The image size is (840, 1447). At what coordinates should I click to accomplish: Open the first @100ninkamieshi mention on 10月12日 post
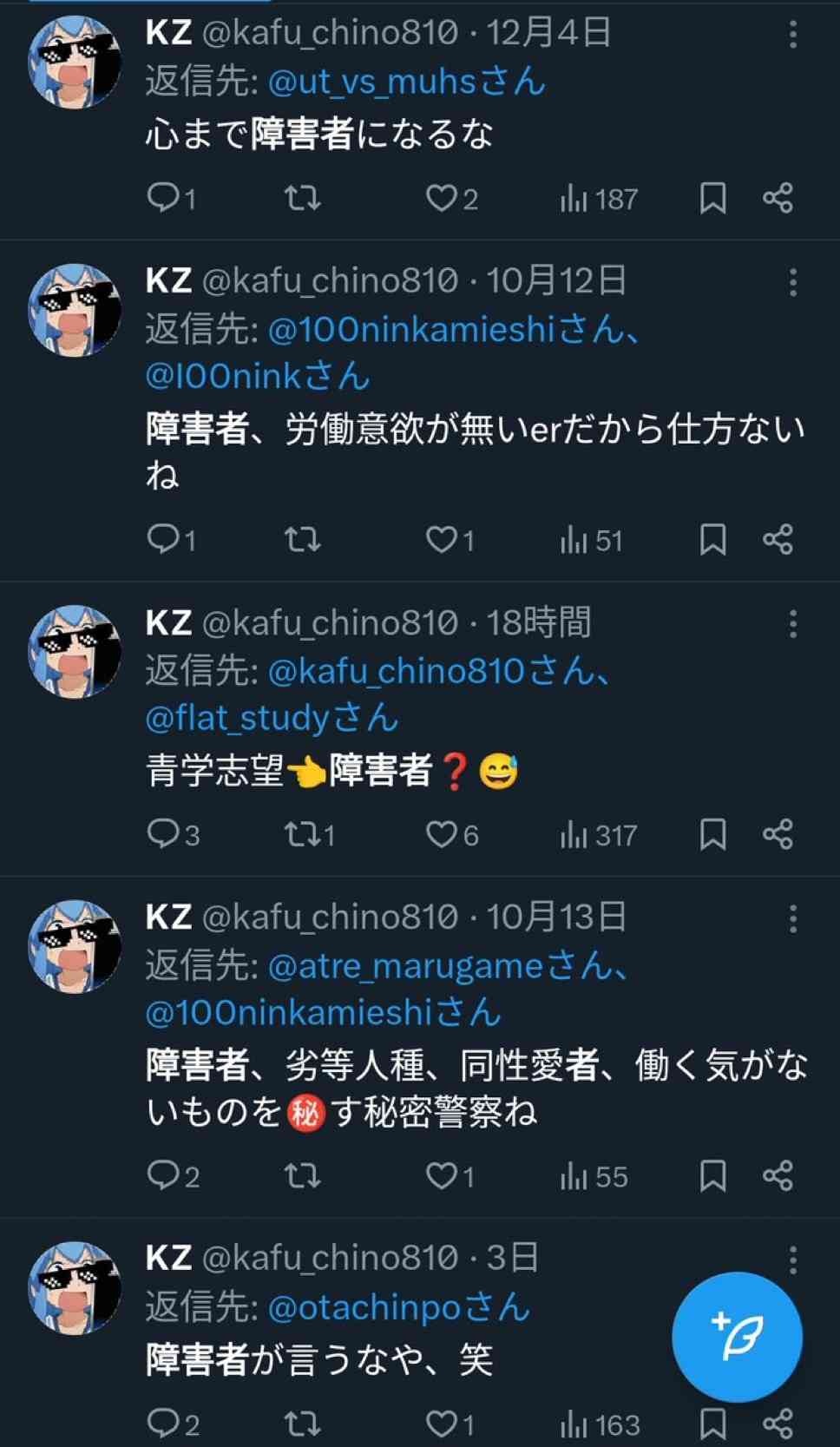point(411,330)
